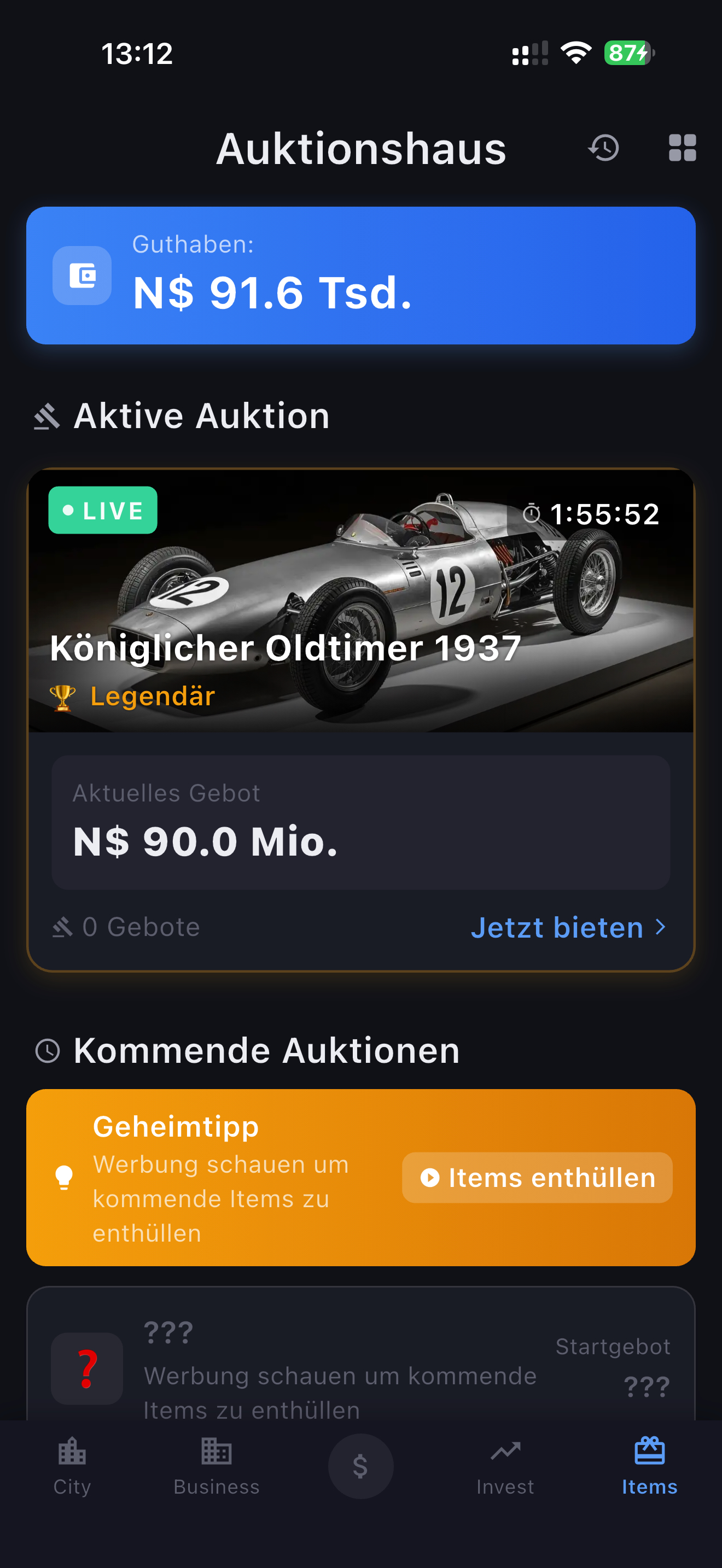Go to the Business tab
This screenshot has height=1568, width=722.
point(216,1466)
